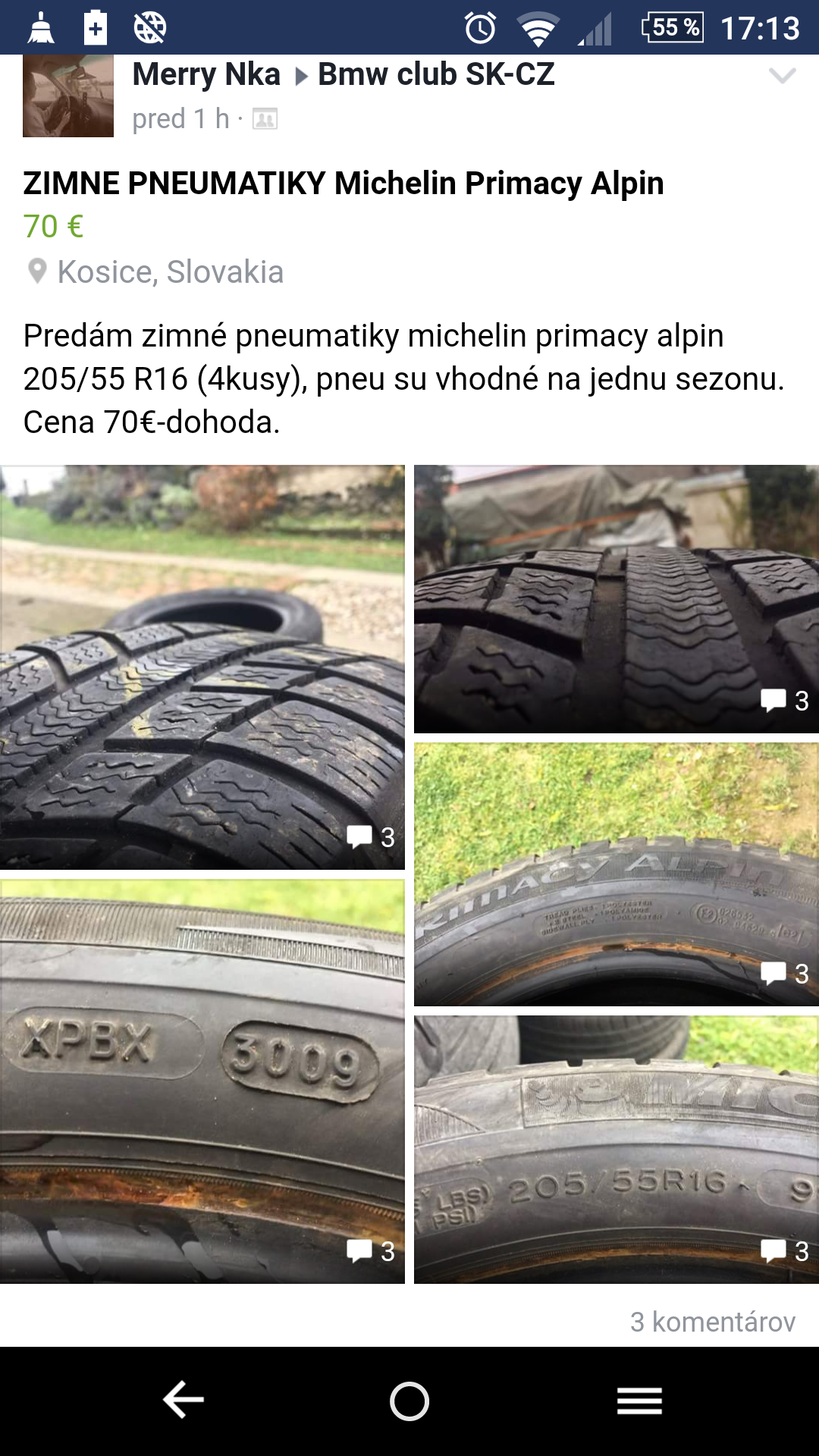Open the Kosice, Slovakia location
The width and height of the screenshot is (819, 1456).
pos(170,272)
